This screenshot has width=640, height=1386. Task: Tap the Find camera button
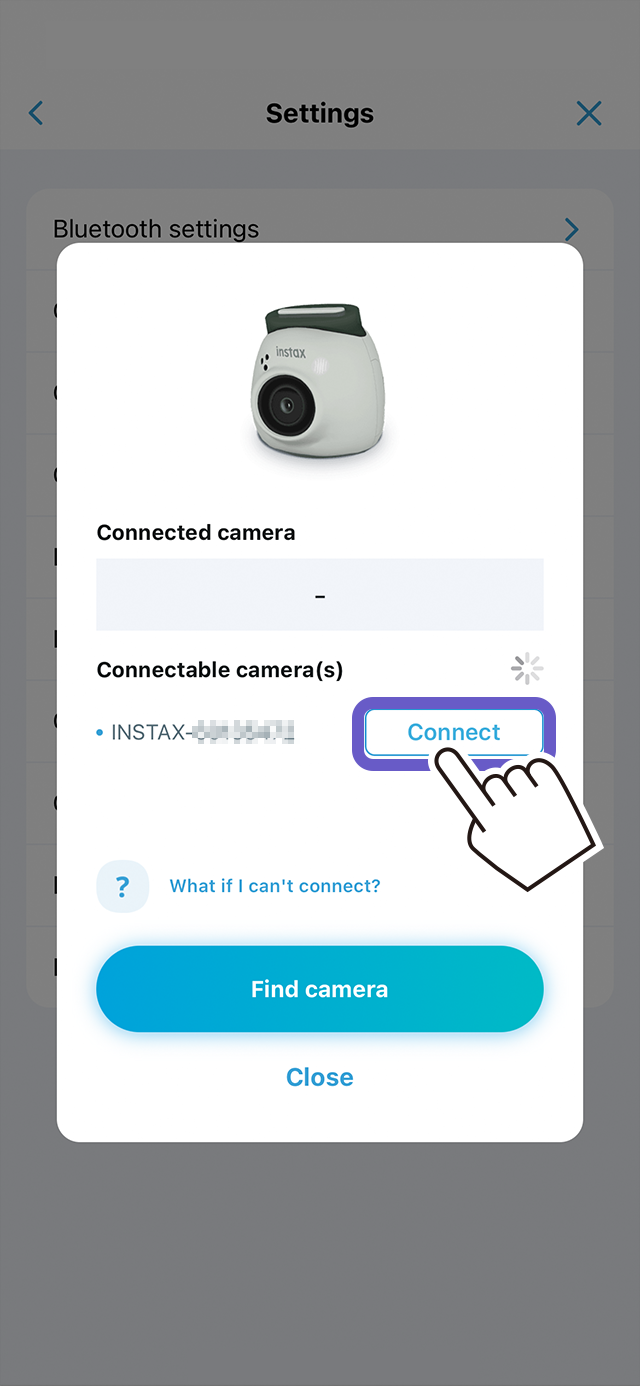coord(320,989)
